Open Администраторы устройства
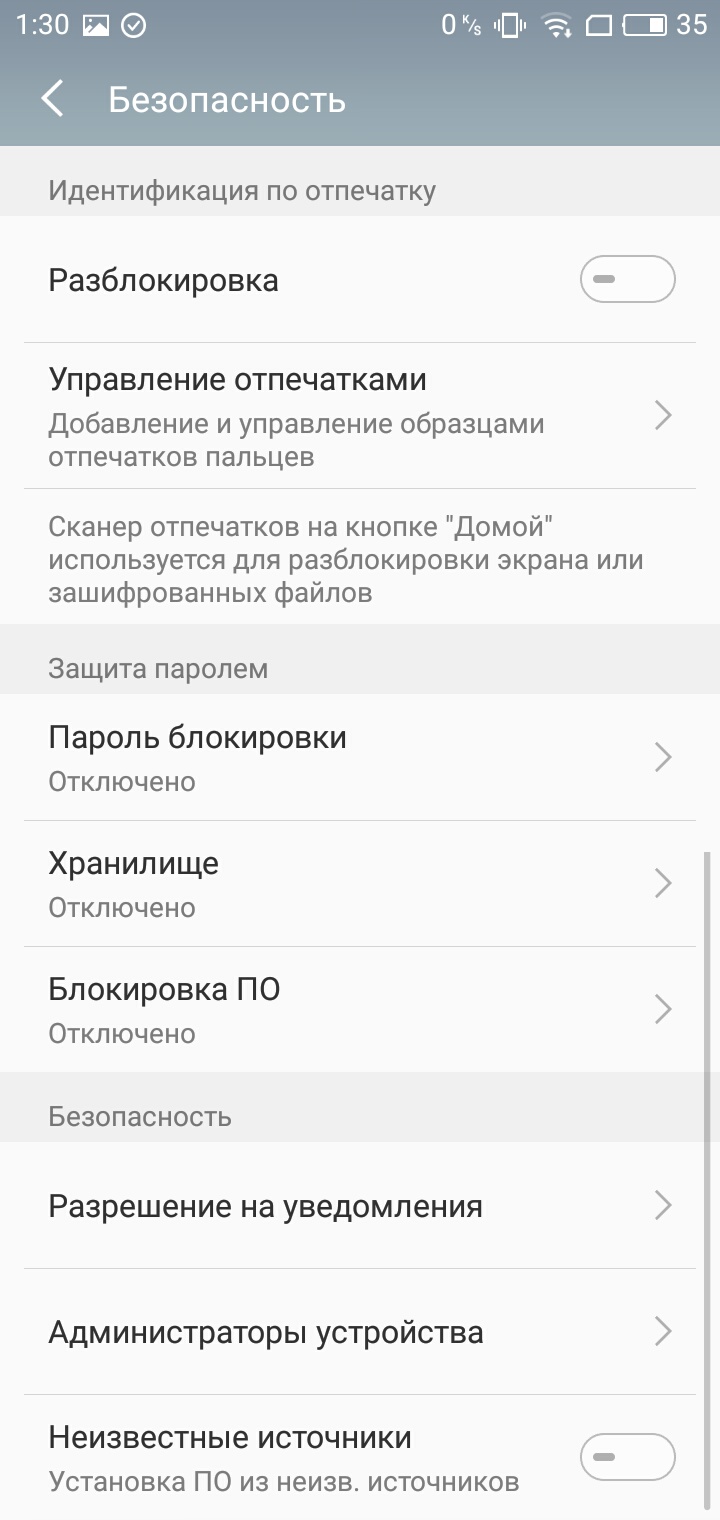This screenshot has width=720, height=1520. tap(360, 1332)
